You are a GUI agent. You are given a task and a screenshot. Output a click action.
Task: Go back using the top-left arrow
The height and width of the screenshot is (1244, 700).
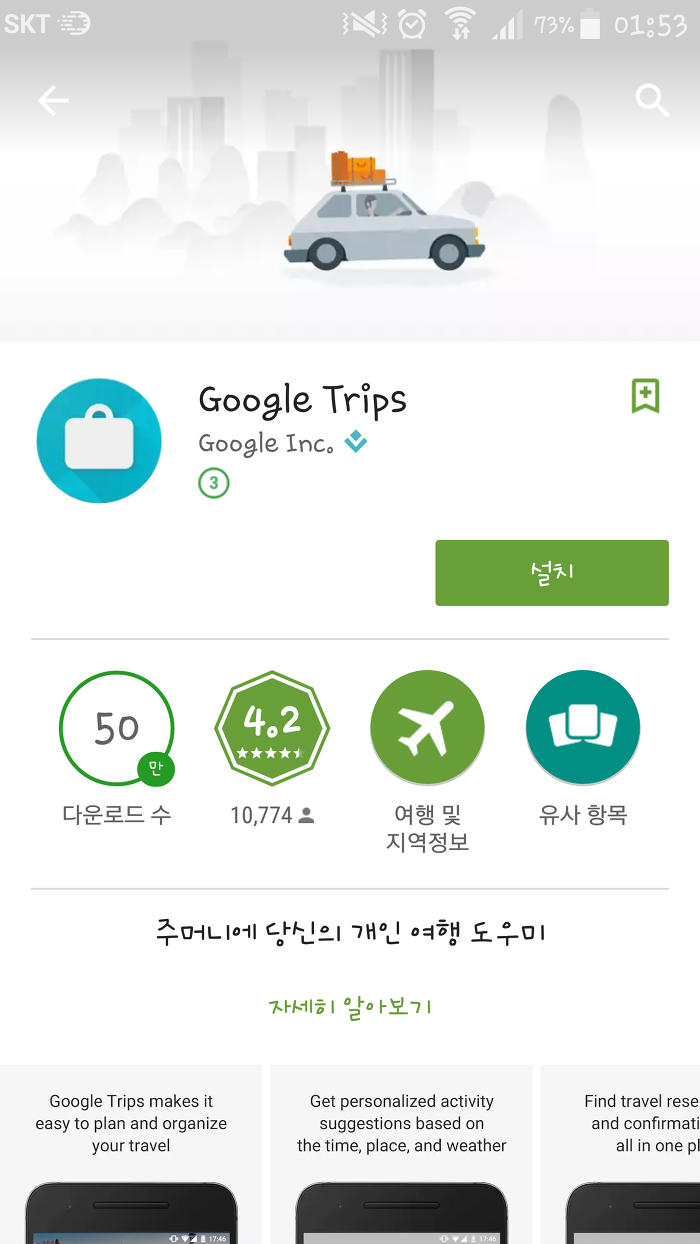(53, 100)
